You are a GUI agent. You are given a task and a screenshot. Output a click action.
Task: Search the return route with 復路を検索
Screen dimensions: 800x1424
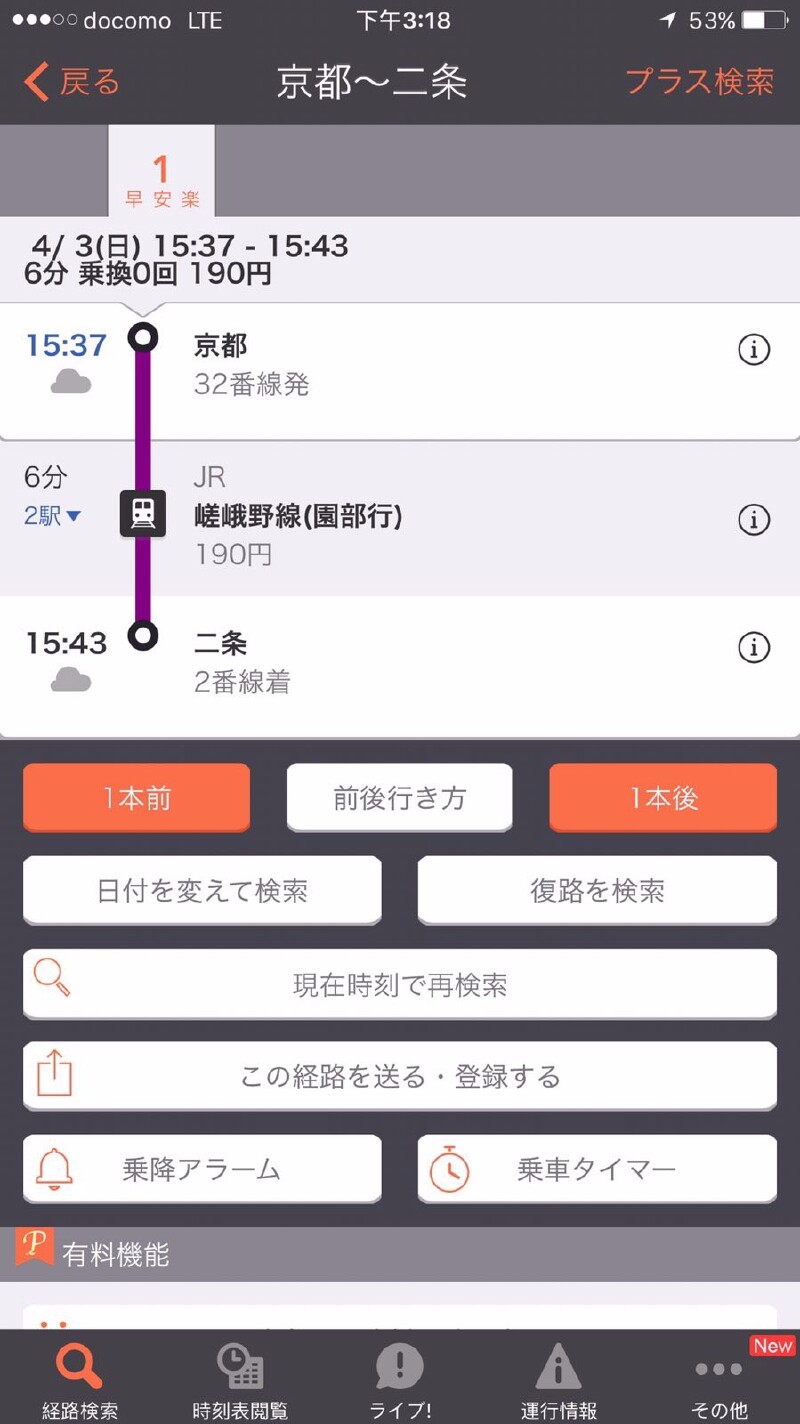coord(597,890)
